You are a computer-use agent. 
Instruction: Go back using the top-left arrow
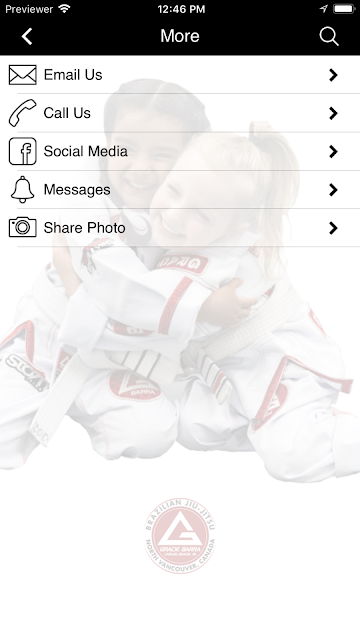point(27,36)
